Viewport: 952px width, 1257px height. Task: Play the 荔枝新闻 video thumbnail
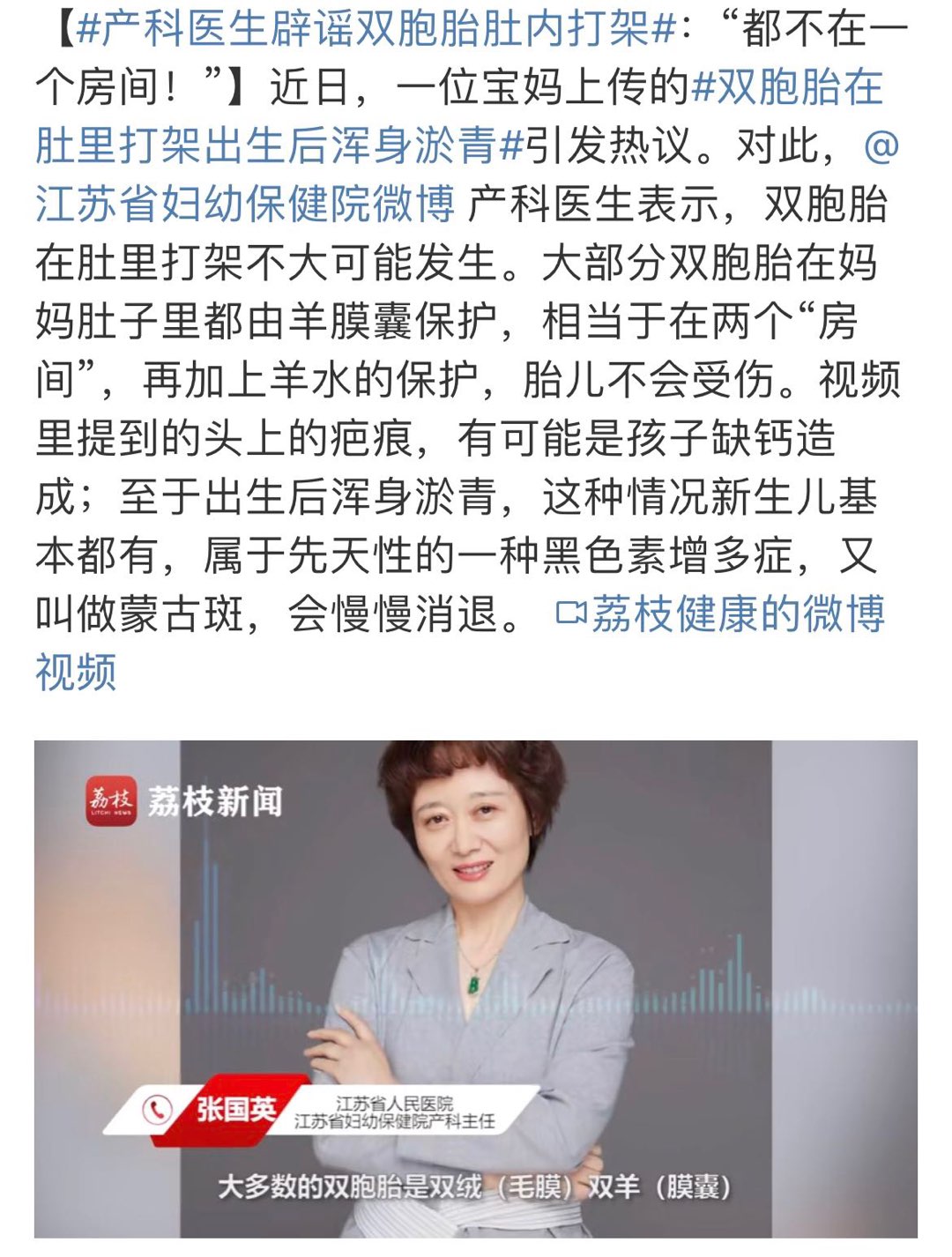(x=475, y=988)
